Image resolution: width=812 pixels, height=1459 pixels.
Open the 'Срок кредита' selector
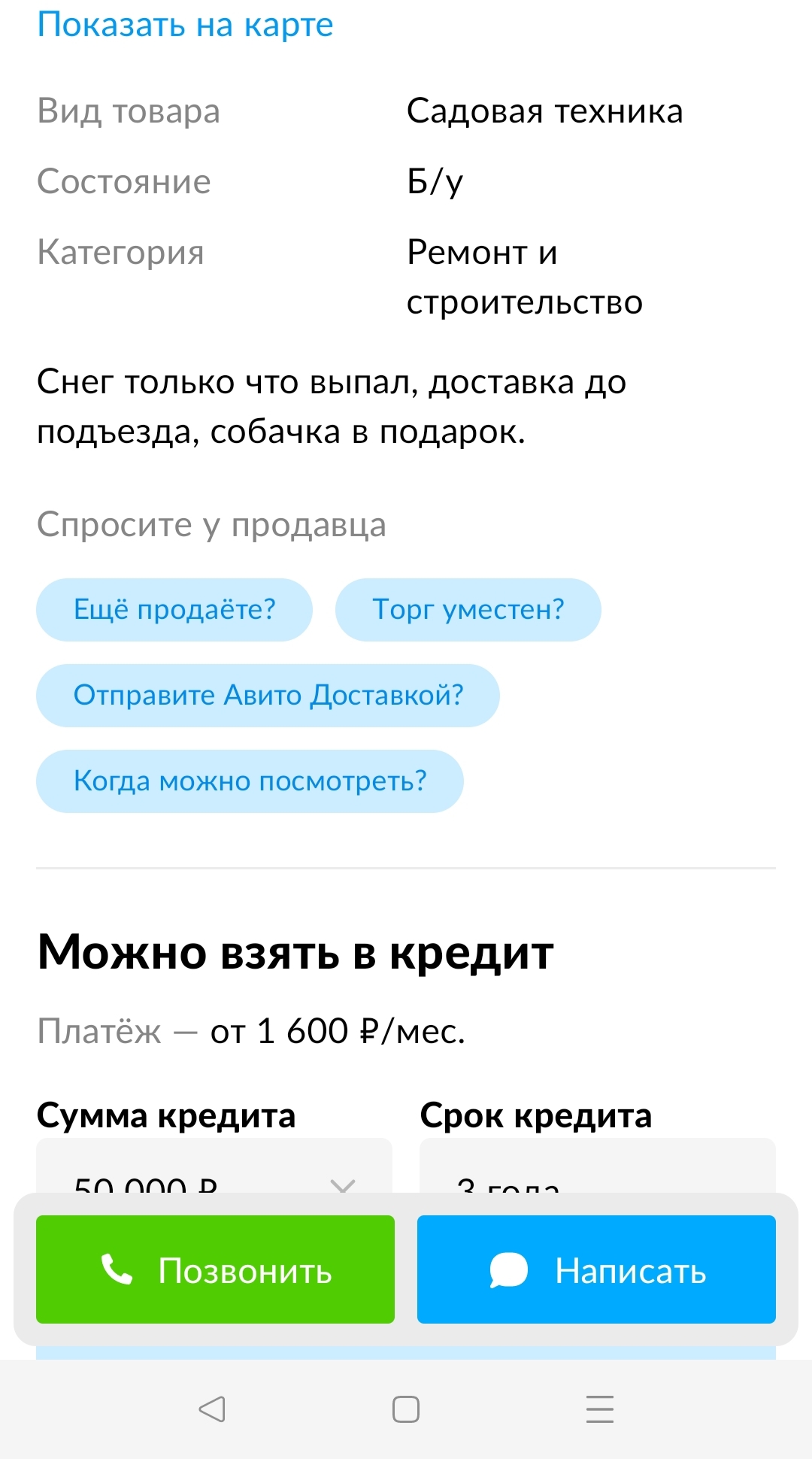pyautogui.click(x=597, y=1172)
